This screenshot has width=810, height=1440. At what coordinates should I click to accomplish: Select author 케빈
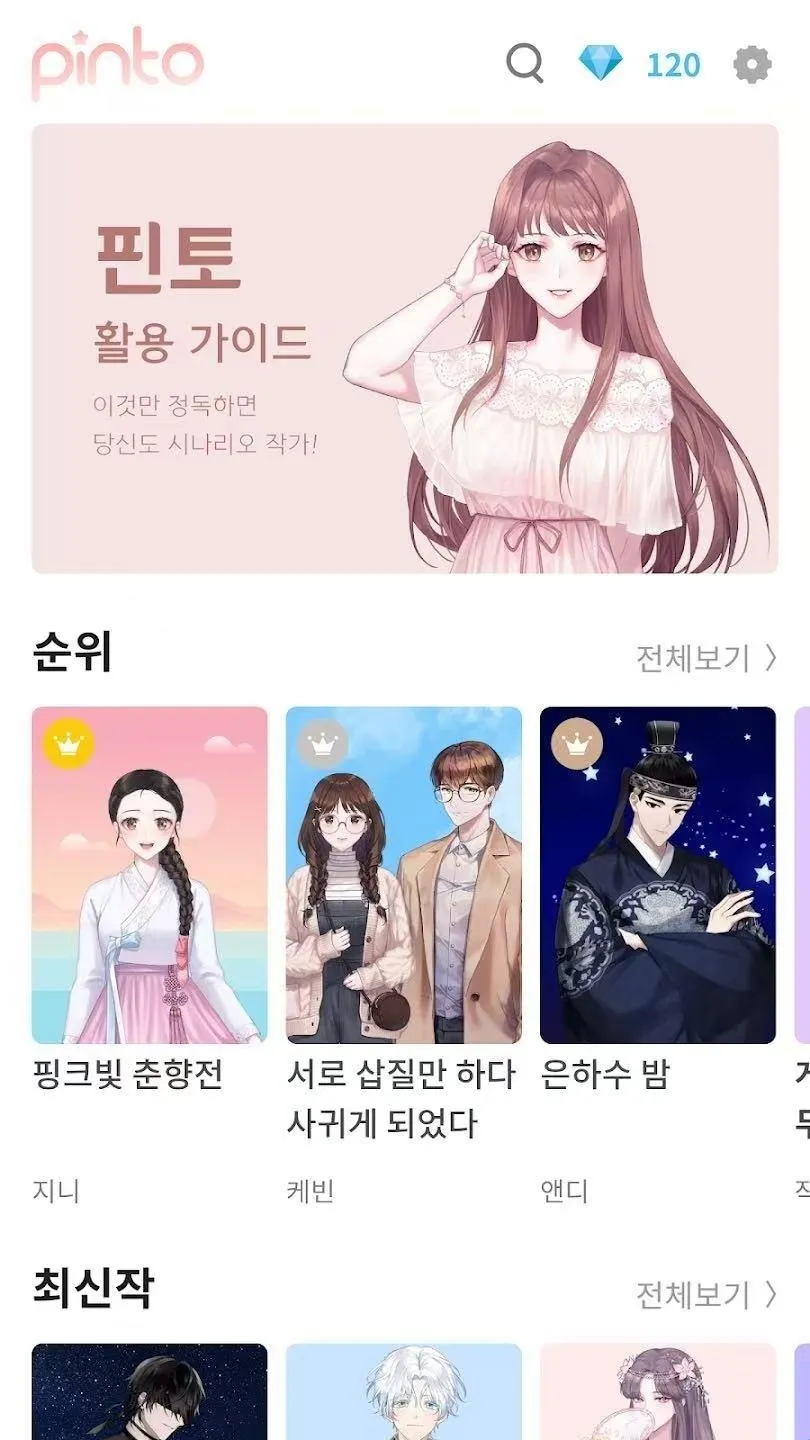pos(305,1191)
